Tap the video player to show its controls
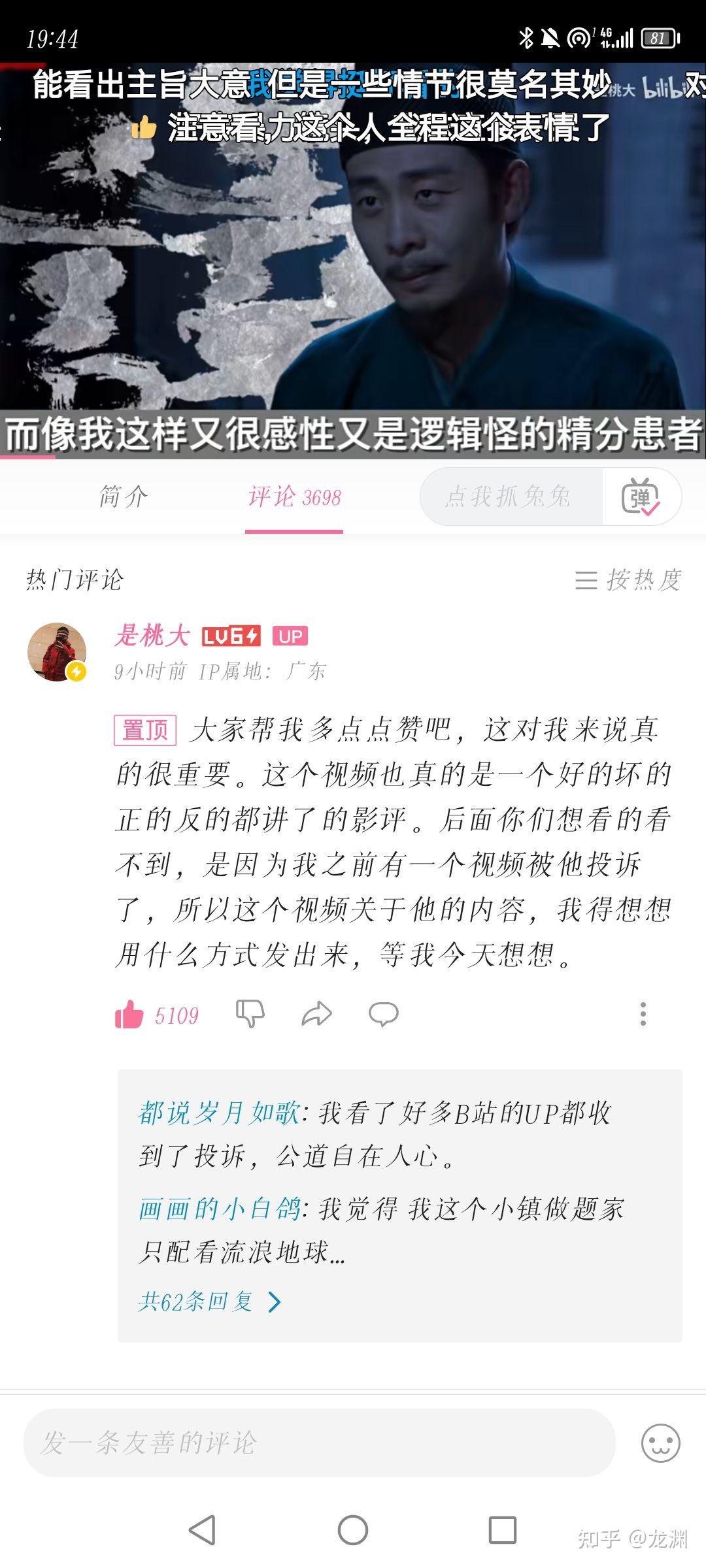Image resolution: width=706 pixels, height=1568 pixels. pos(353,261)
